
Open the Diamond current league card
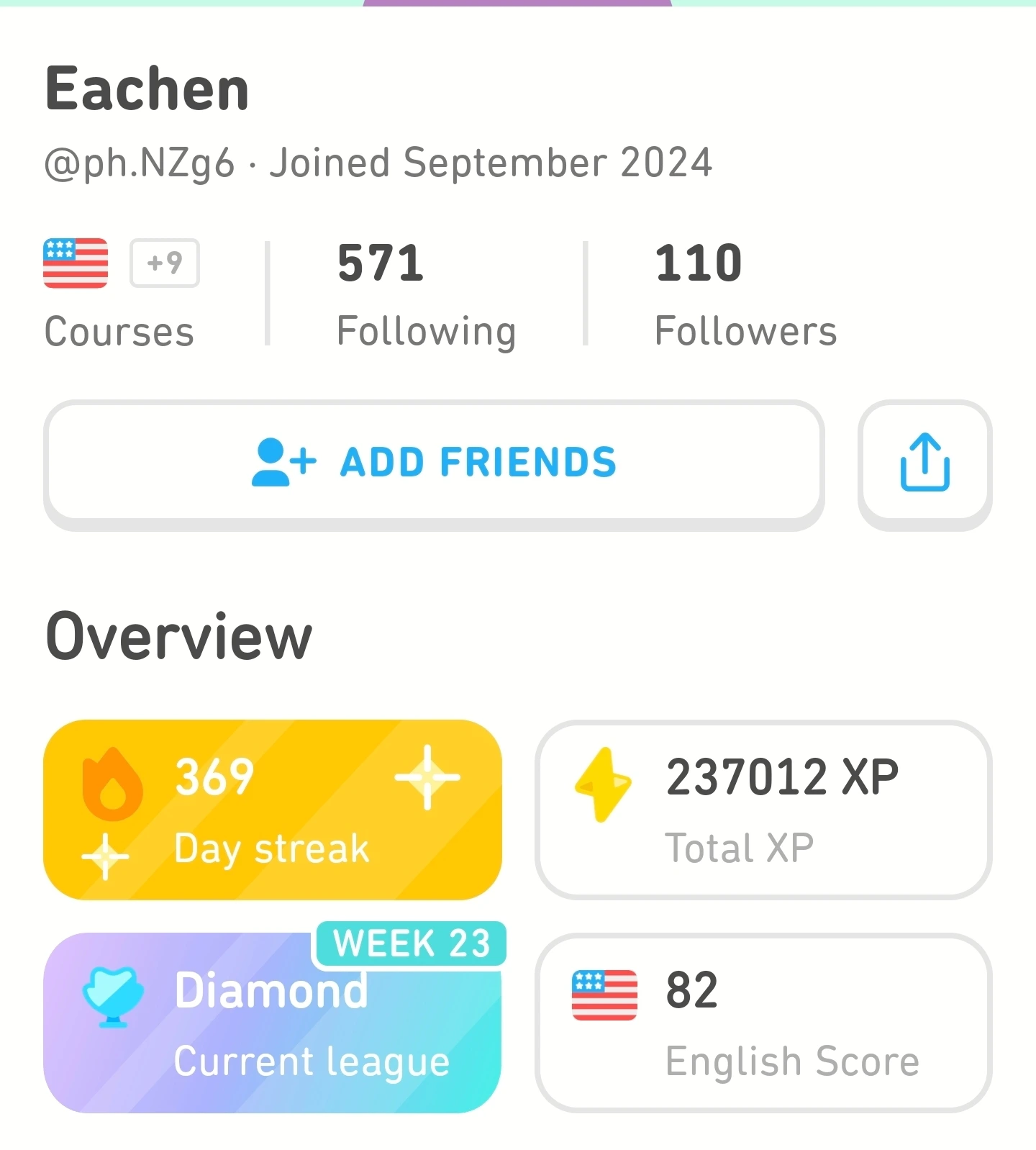[x=272, y=1023]
